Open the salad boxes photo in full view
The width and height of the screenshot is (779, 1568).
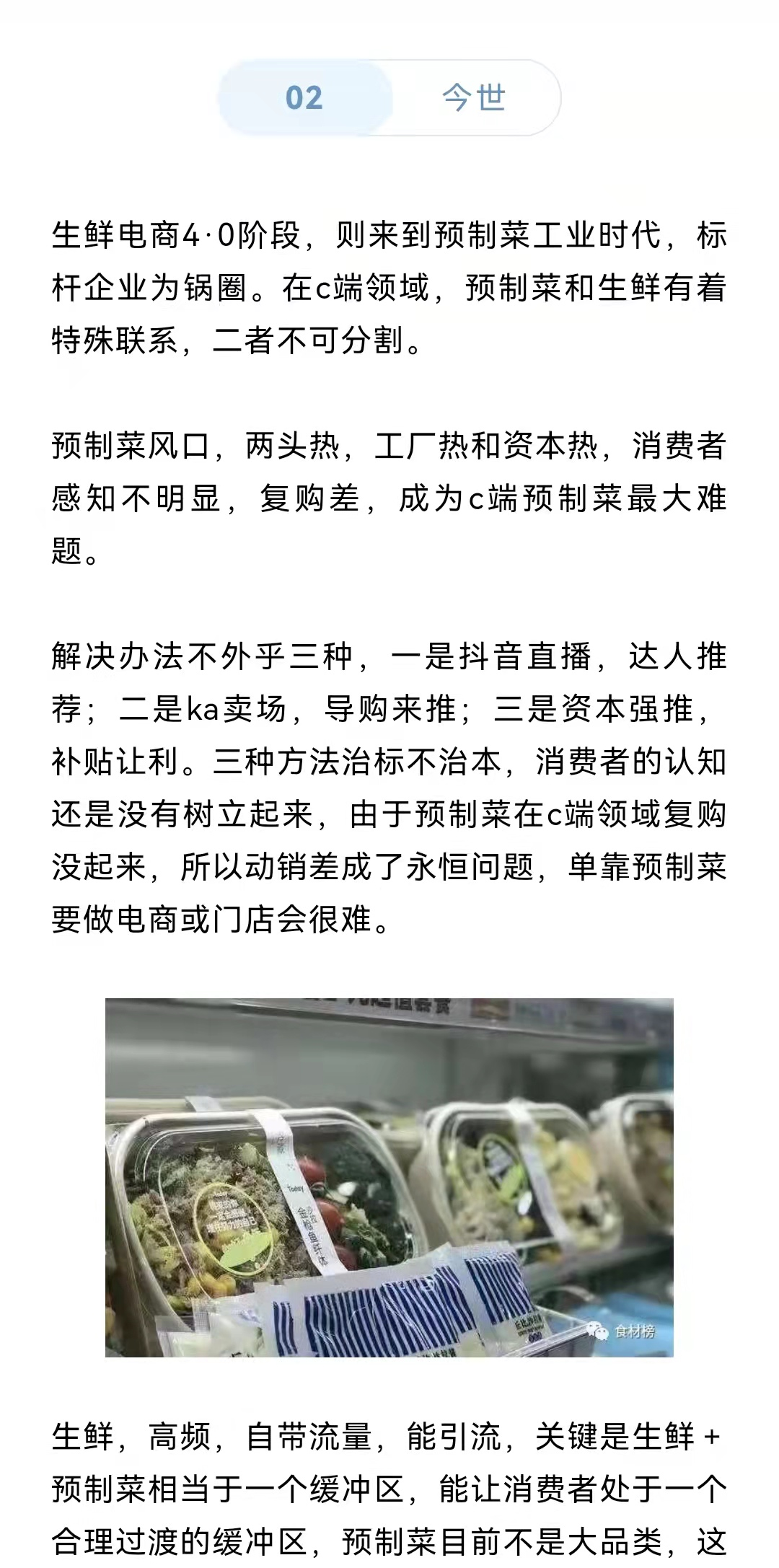click(x=389, y=1177)
